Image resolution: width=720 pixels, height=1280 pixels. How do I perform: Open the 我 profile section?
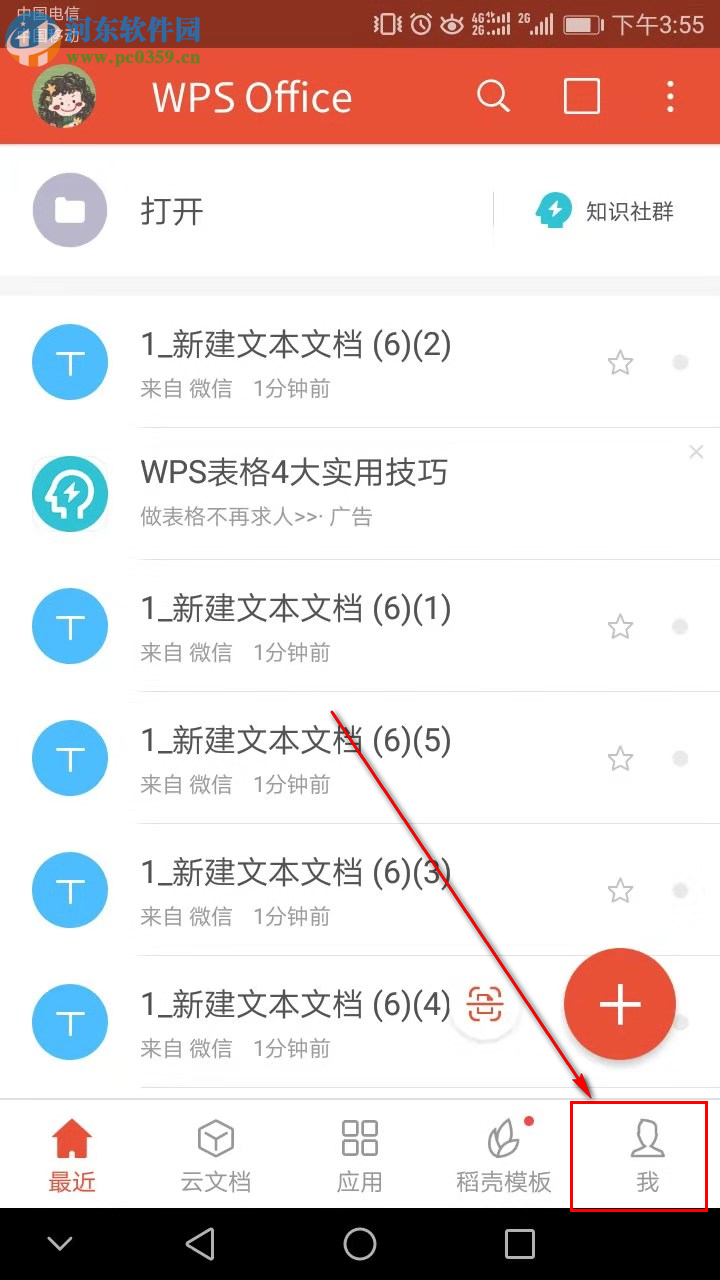(x=646, y=1155)
